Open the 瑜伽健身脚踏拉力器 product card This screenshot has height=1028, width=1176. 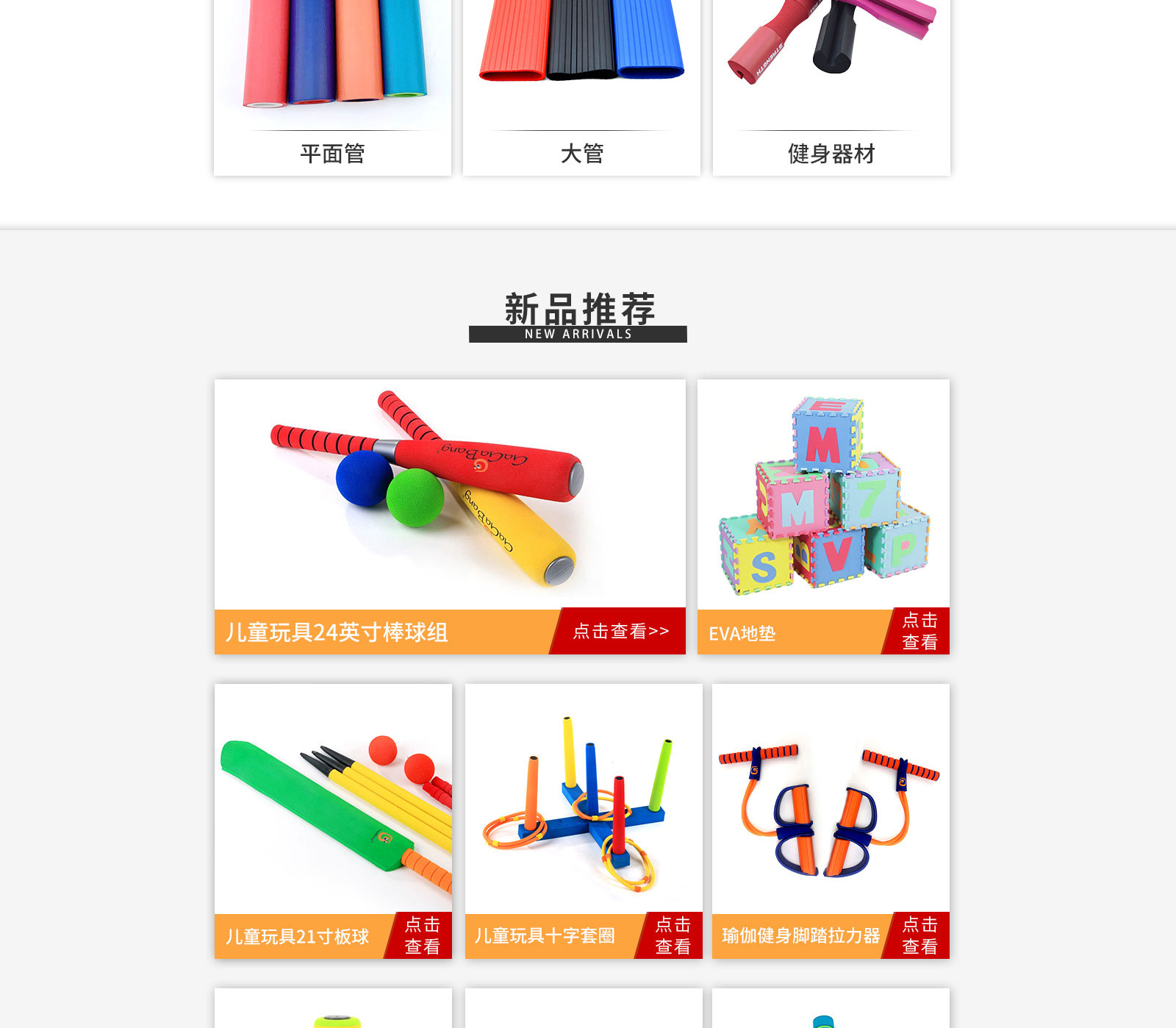831,802
